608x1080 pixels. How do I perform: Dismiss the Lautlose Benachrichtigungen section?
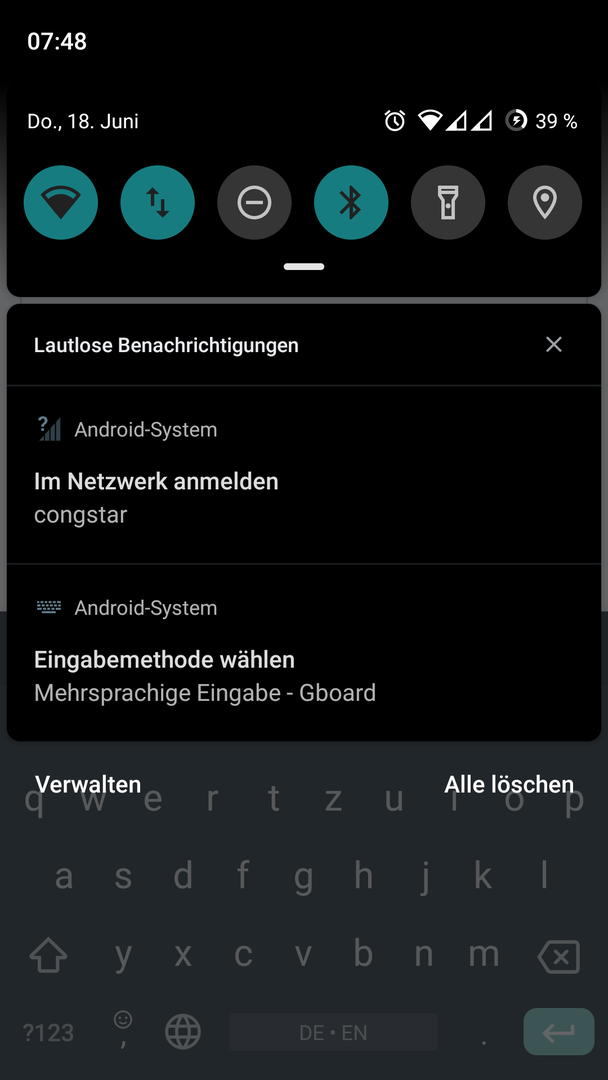pos(554,344)
